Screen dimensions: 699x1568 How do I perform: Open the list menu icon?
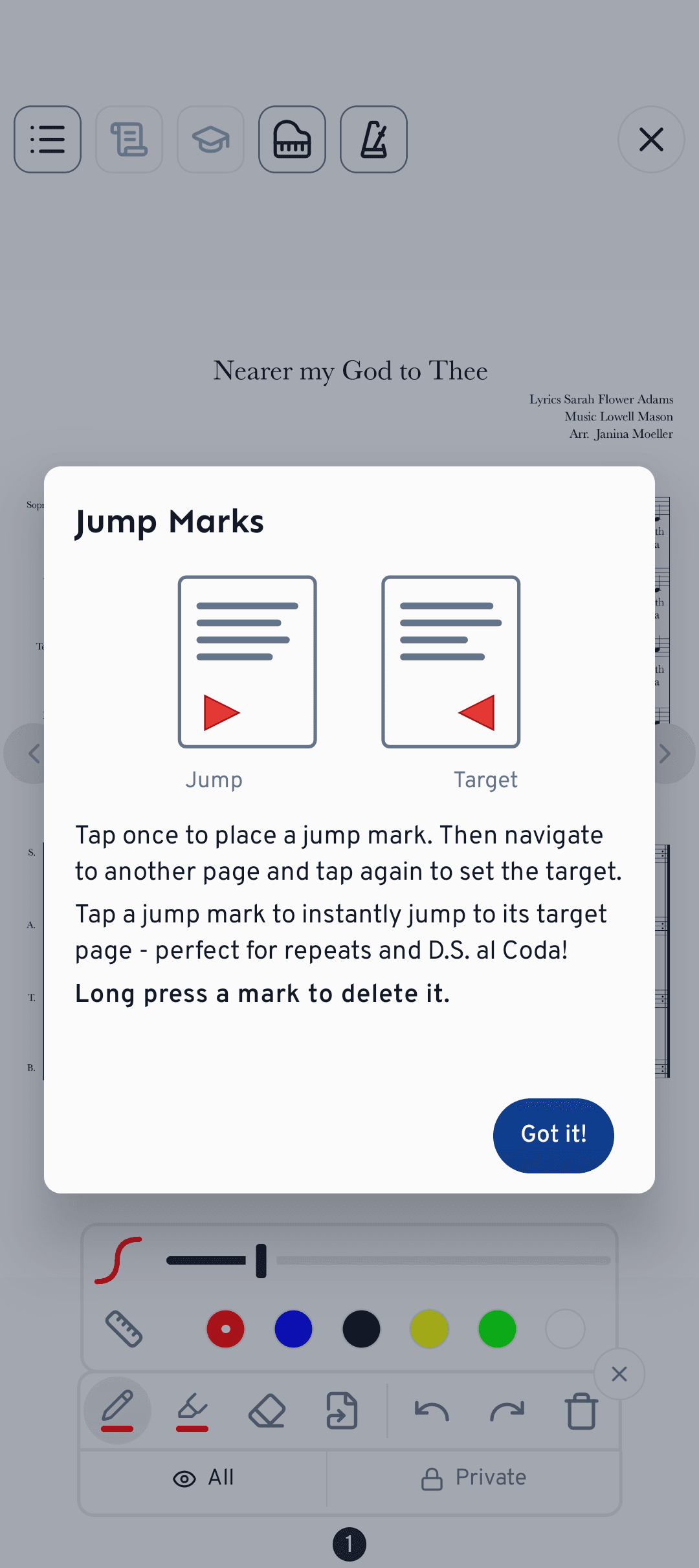[48, 139]
